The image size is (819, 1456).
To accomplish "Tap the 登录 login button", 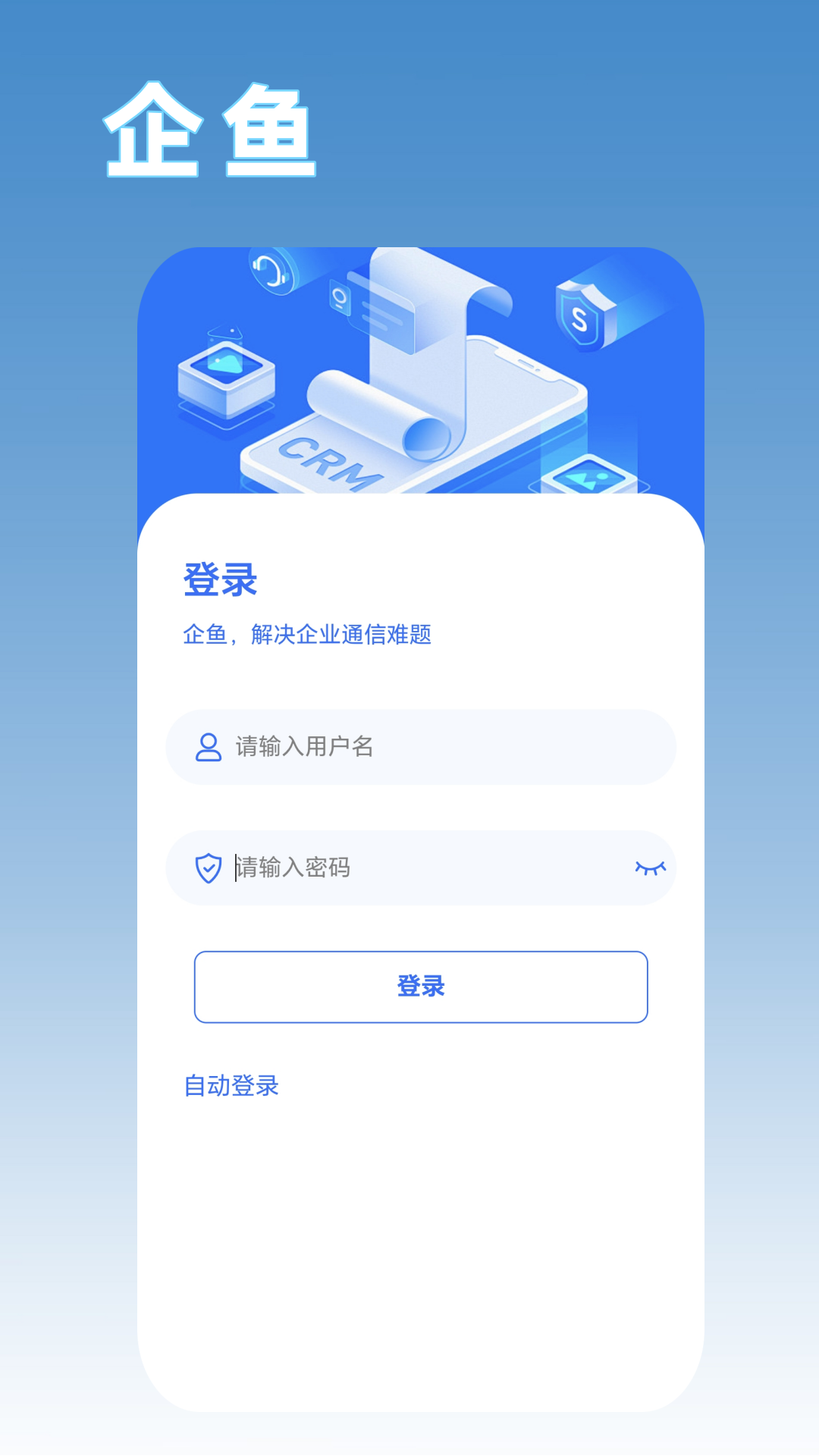I will point(421,987).
